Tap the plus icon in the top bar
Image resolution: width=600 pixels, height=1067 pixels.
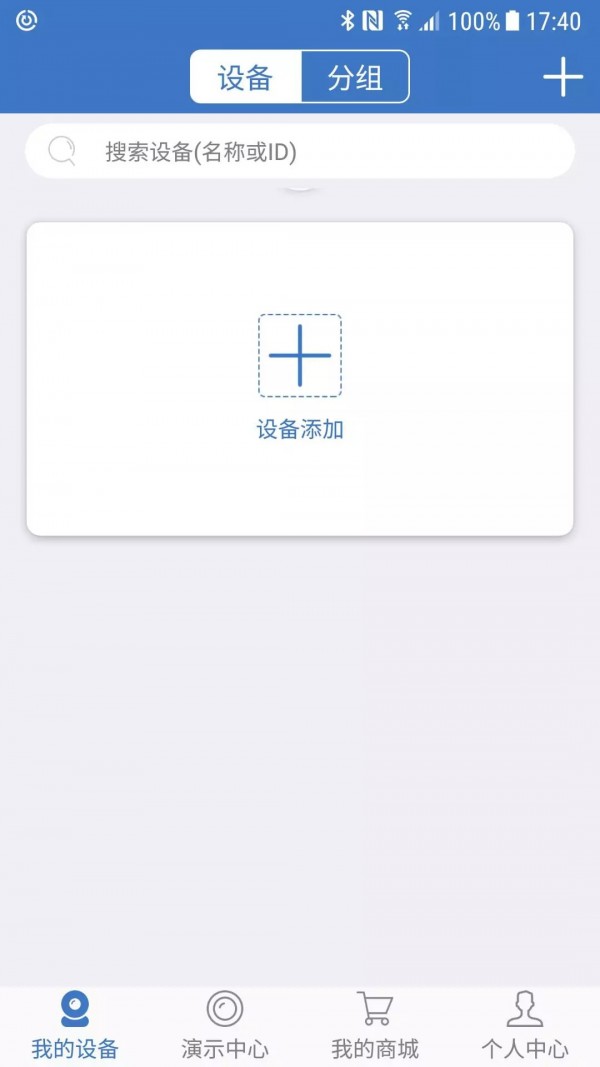[563, 77]
